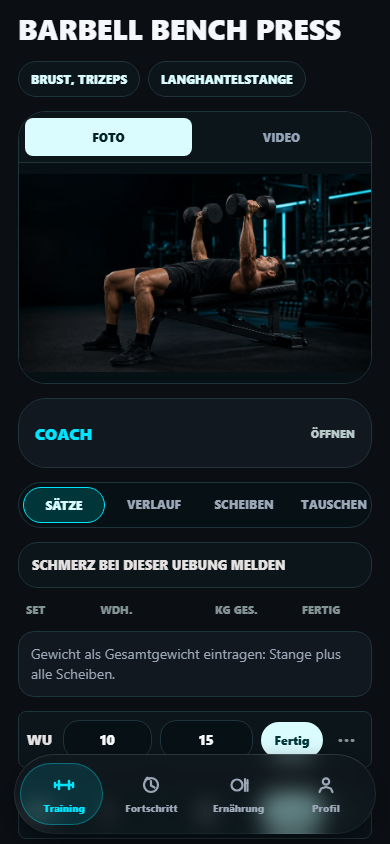Switch to the Verlauf tab
Image resolution: width=390 pixels, height=844 pixels.
tap(154, 505)
